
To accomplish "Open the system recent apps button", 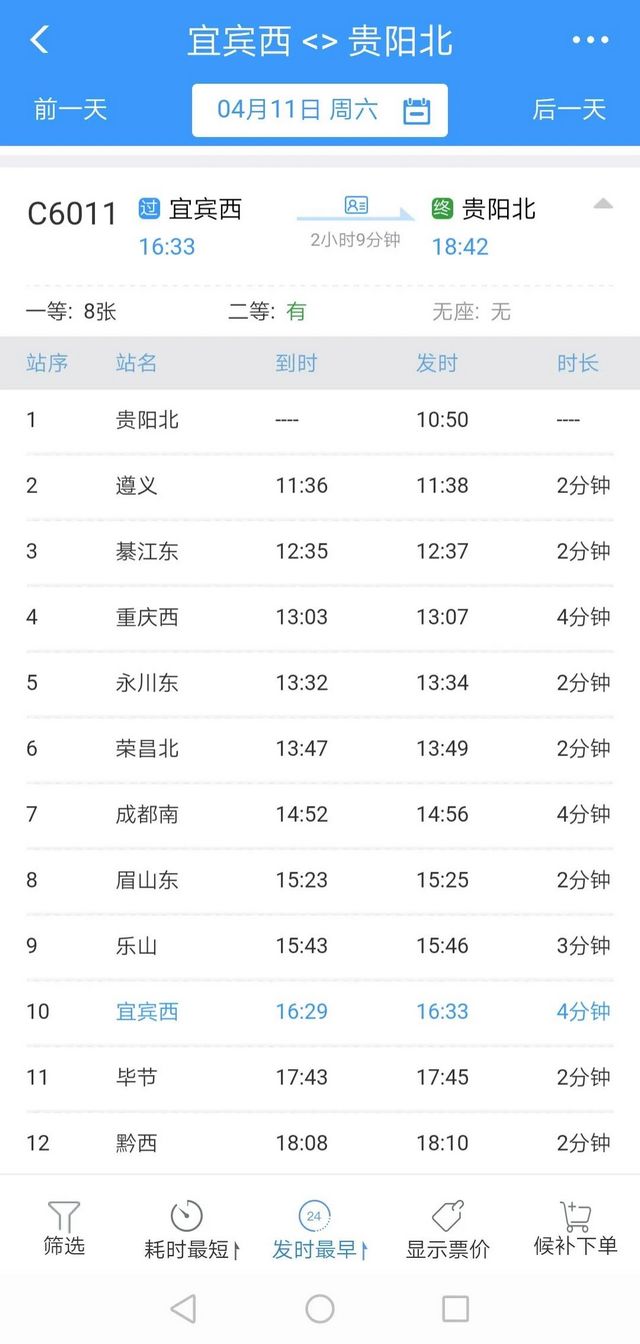I will click(x=455, y=1308).
